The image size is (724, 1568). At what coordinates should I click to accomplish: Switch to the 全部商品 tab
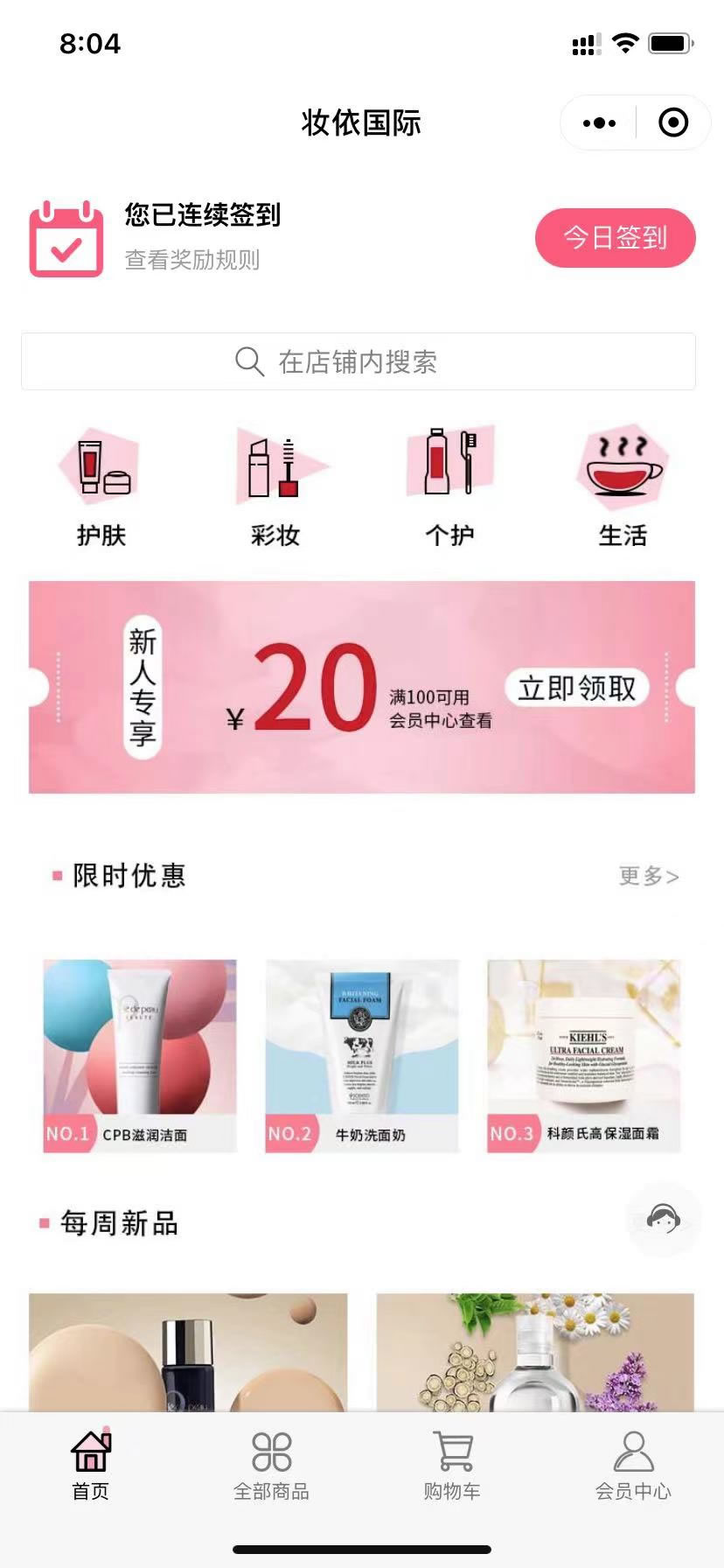tap(271, 1465)
